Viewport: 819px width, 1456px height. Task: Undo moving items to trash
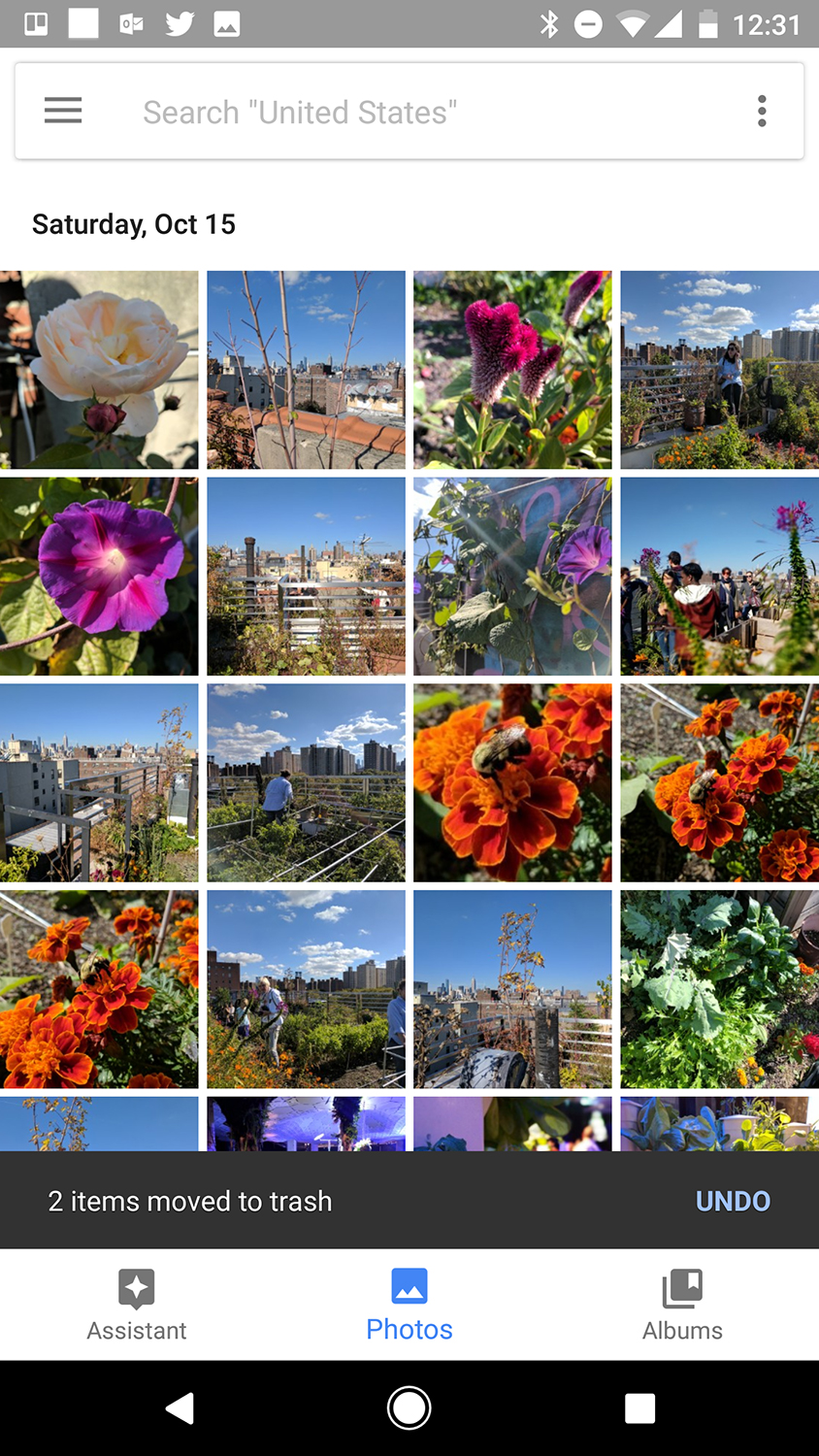(x=733, y=1201)
